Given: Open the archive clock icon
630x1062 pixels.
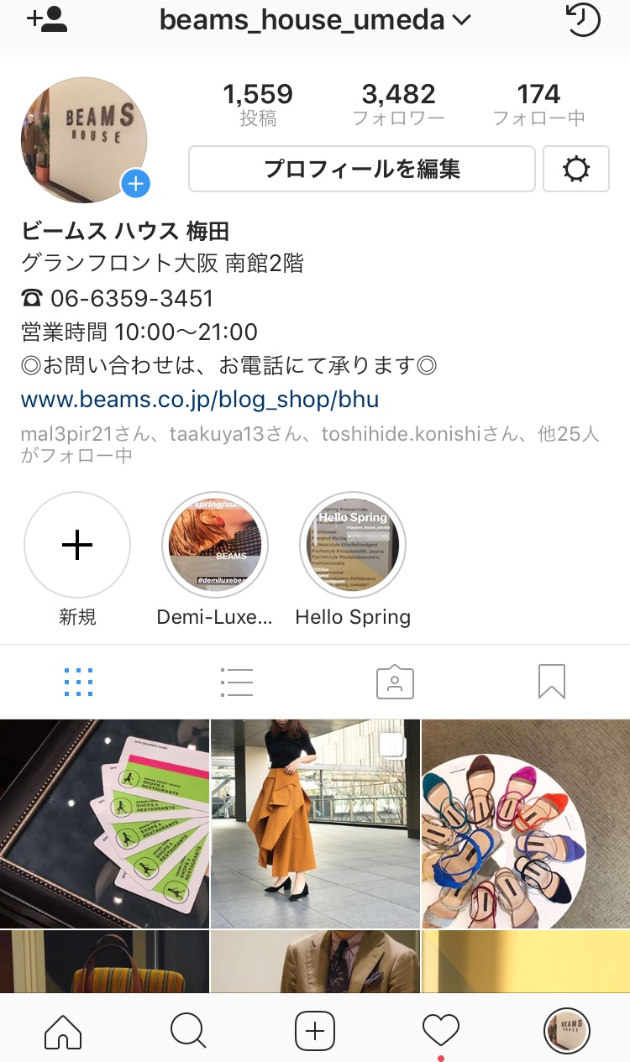Looking at the screenshot, I should pyautogui.click(x=583, y=19).
